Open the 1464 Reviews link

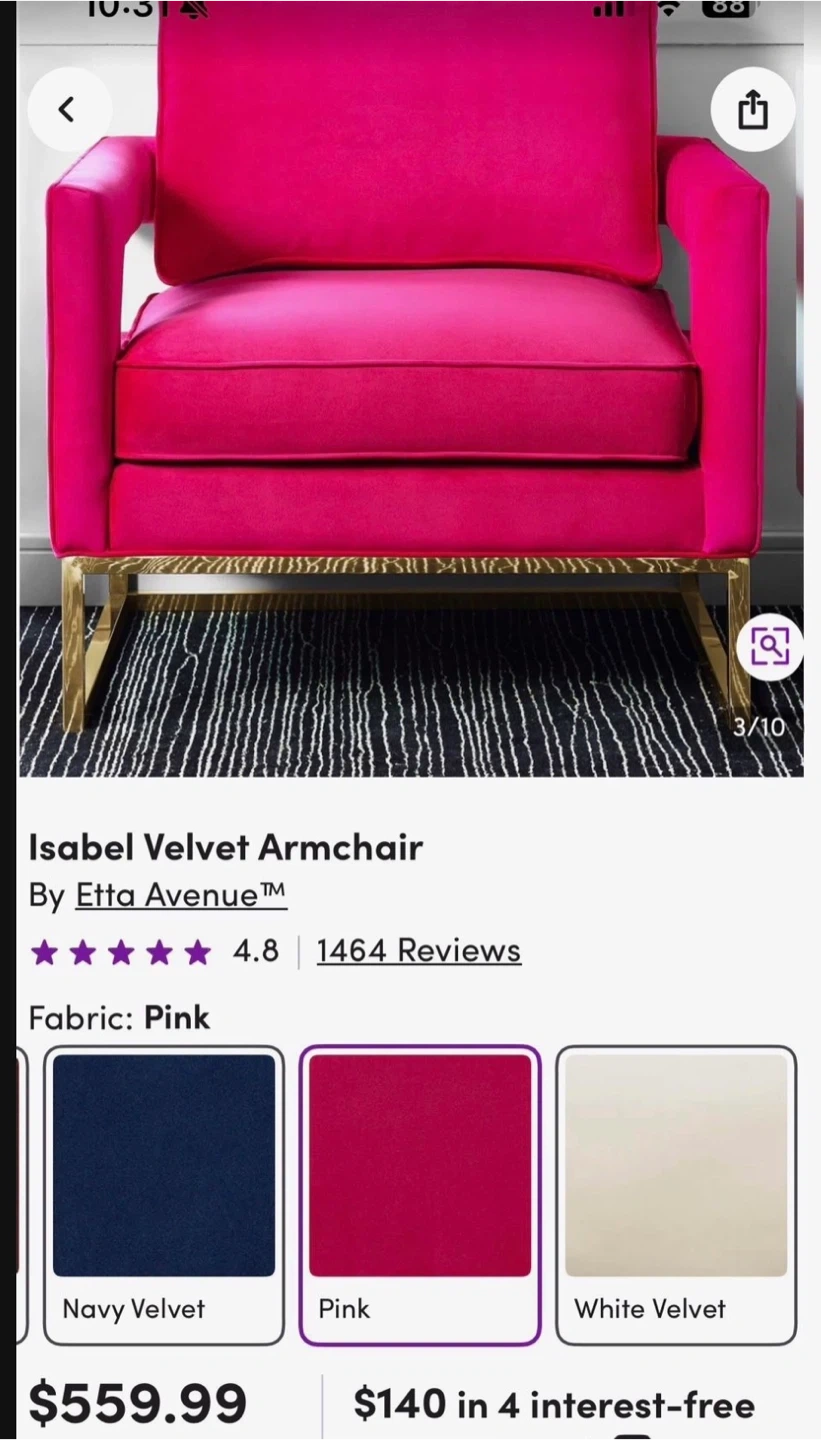pos(418,949)
